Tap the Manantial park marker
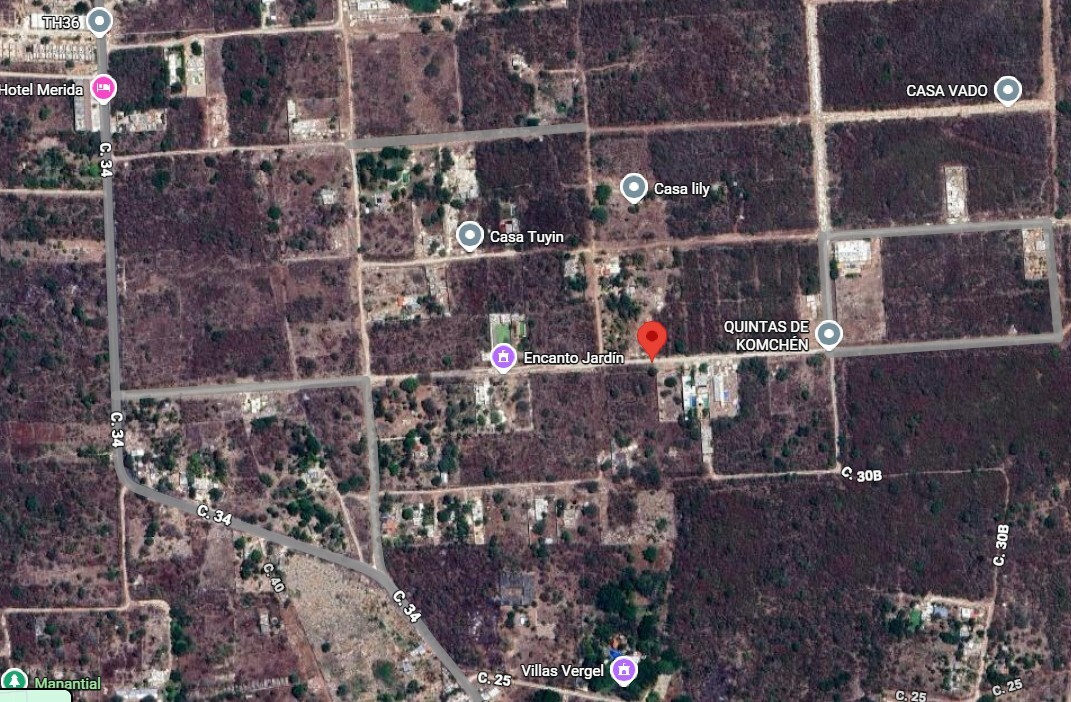1071x702 pixels. click(x=14, y=681)
